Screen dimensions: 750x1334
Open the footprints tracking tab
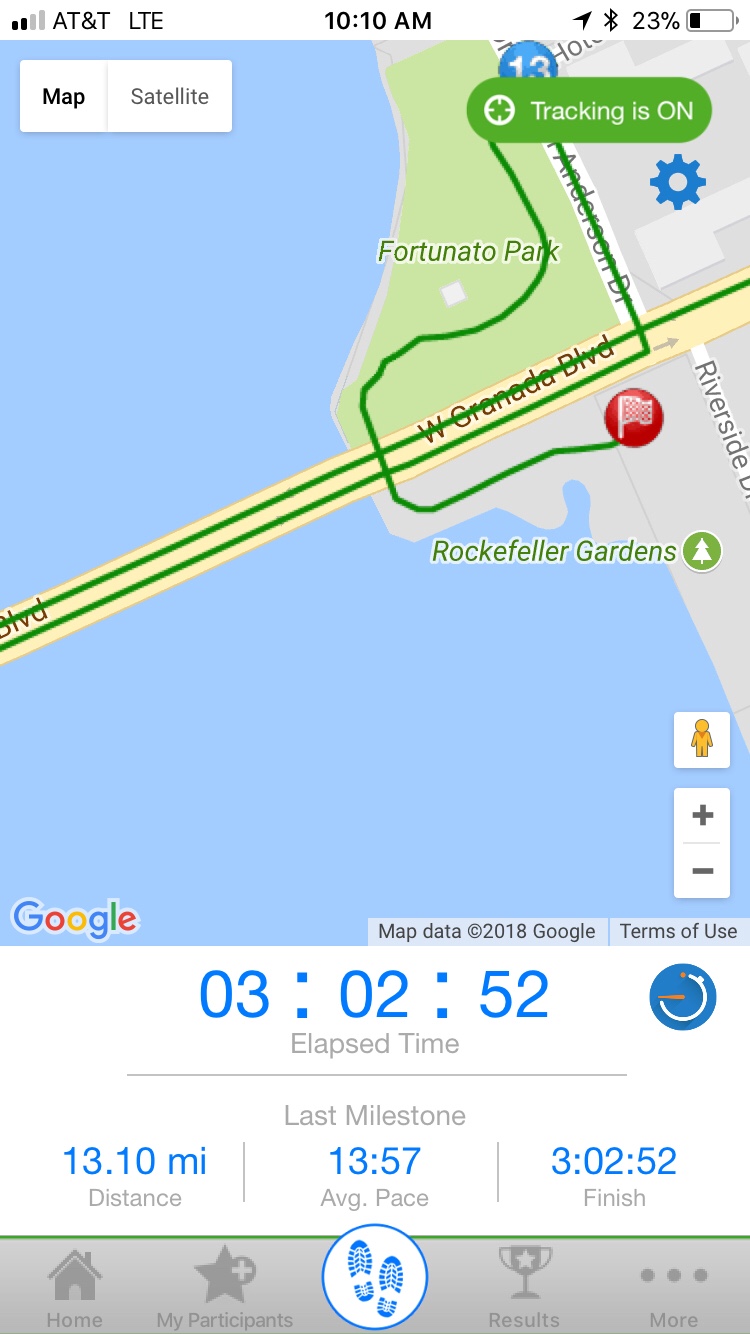pos(375,1278)
